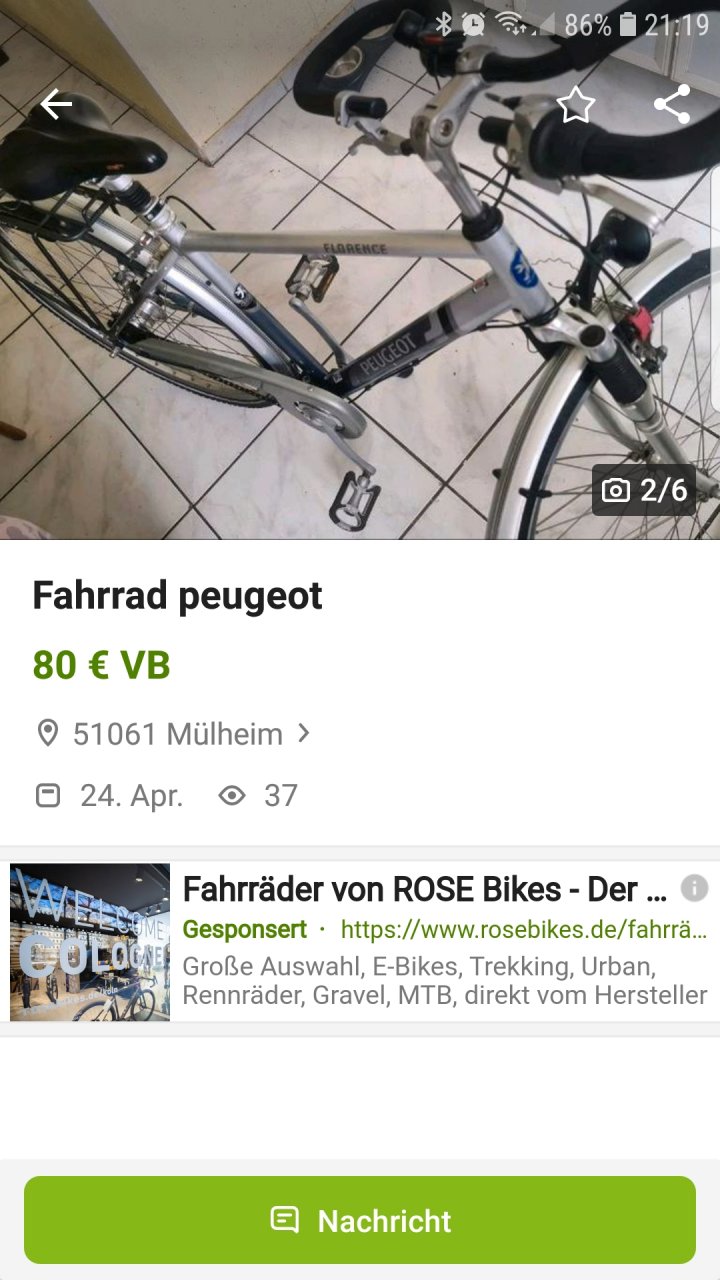Open the 51061 Mülheim location

pyautogui.click(x=175, y=734)
